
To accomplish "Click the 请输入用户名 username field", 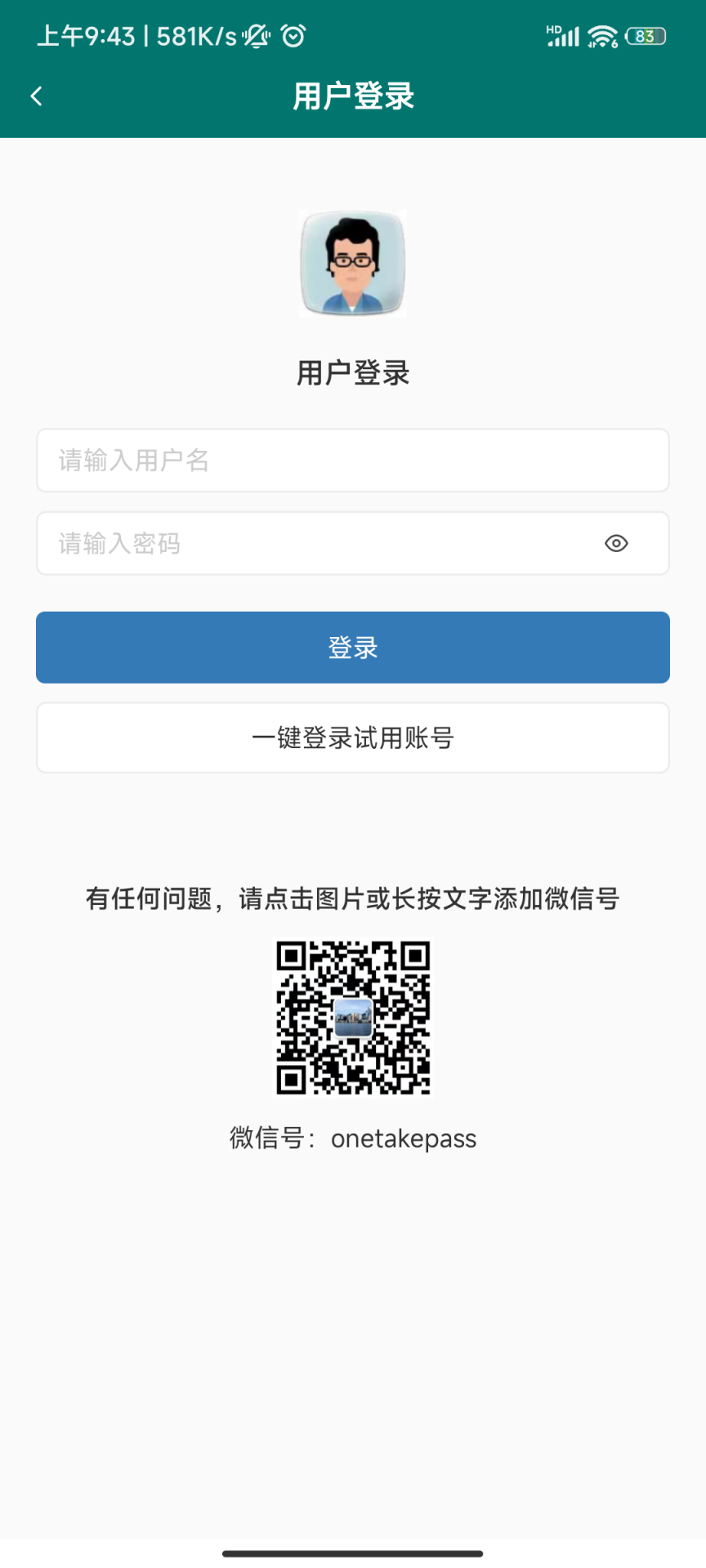I will coord(353,460).
